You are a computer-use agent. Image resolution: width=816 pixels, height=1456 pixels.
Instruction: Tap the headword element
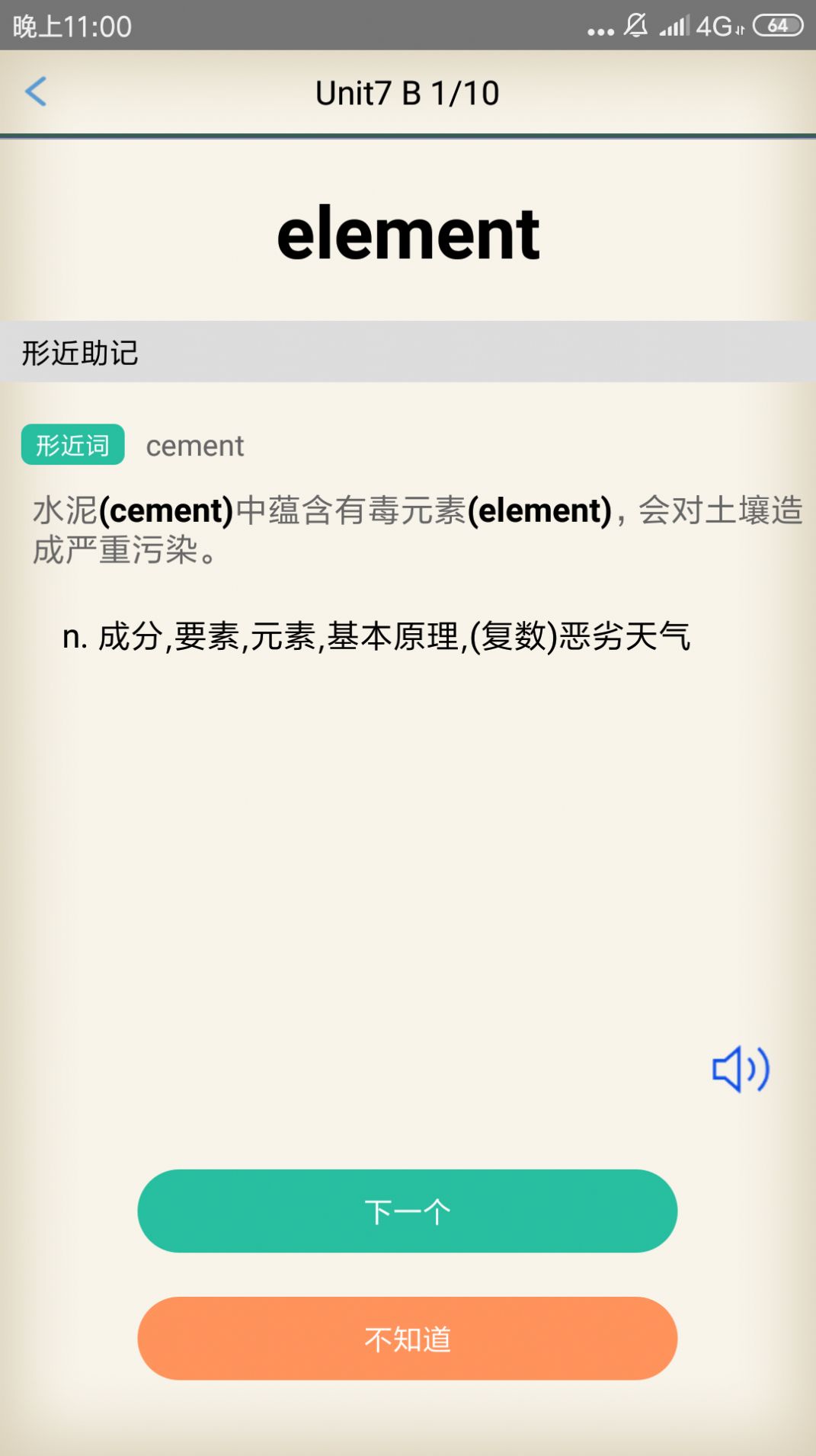pos(408,232)
